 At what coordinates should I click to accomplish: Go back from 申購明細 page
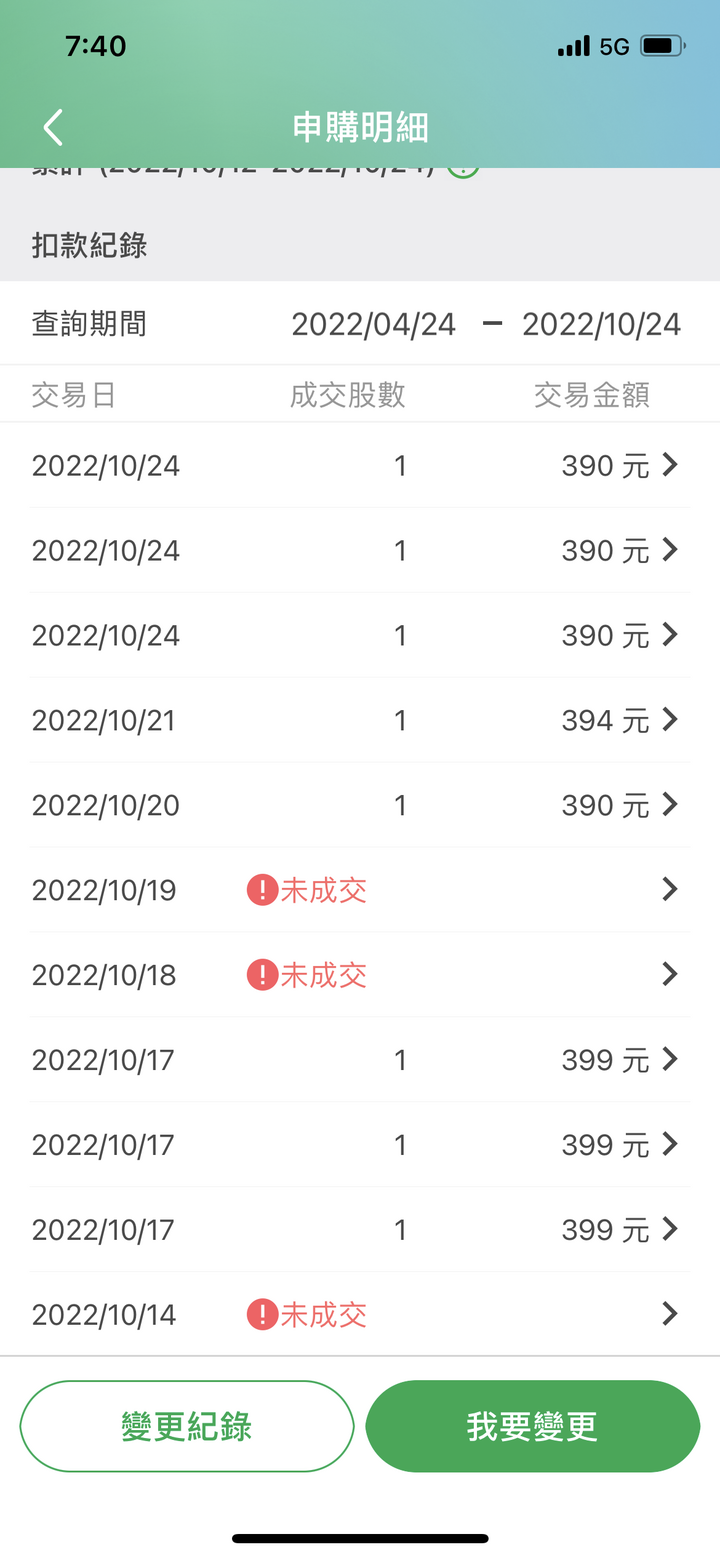click(53, 127)
